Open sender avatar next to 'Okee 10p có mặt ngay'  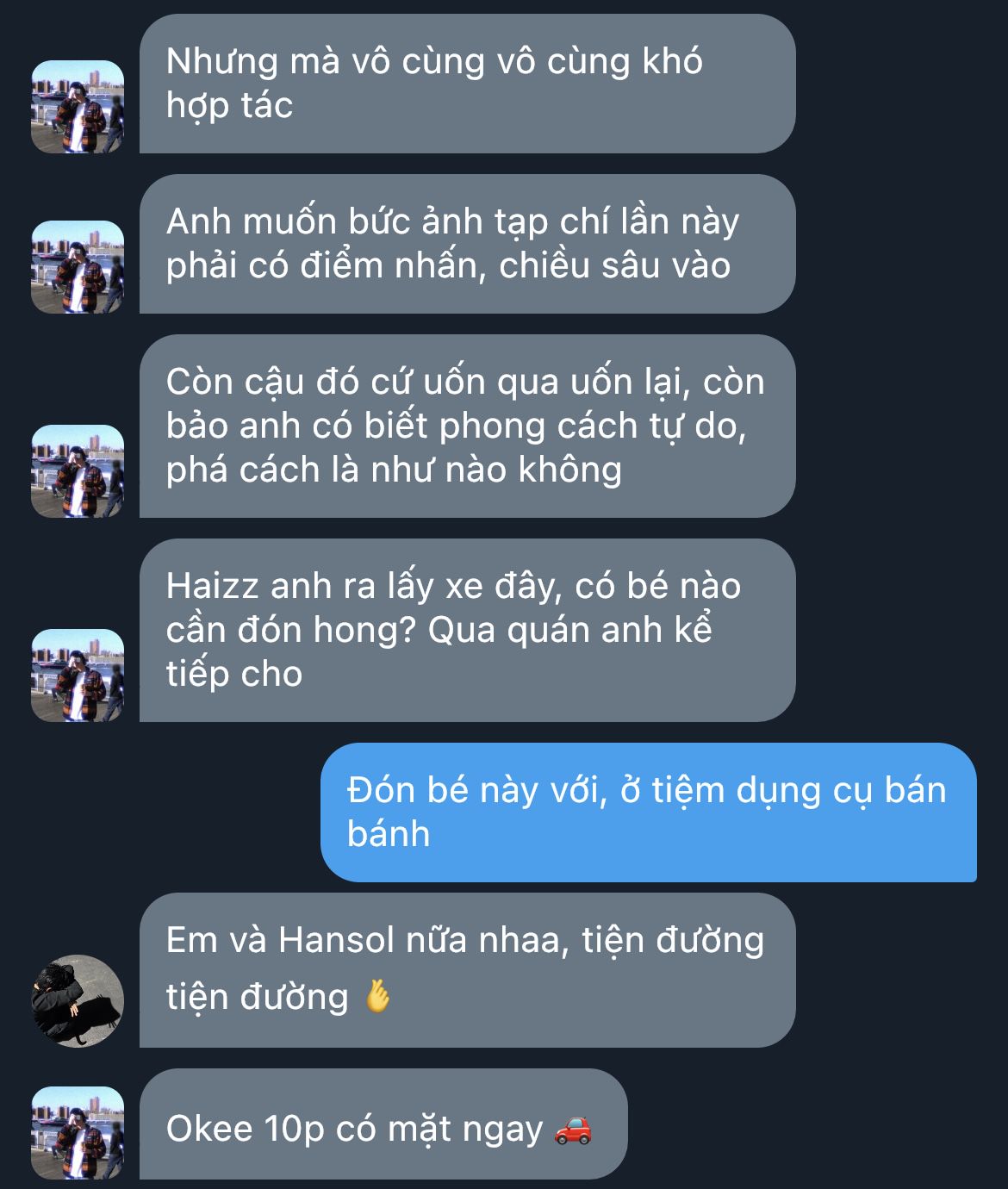(x=78, y=1132)
